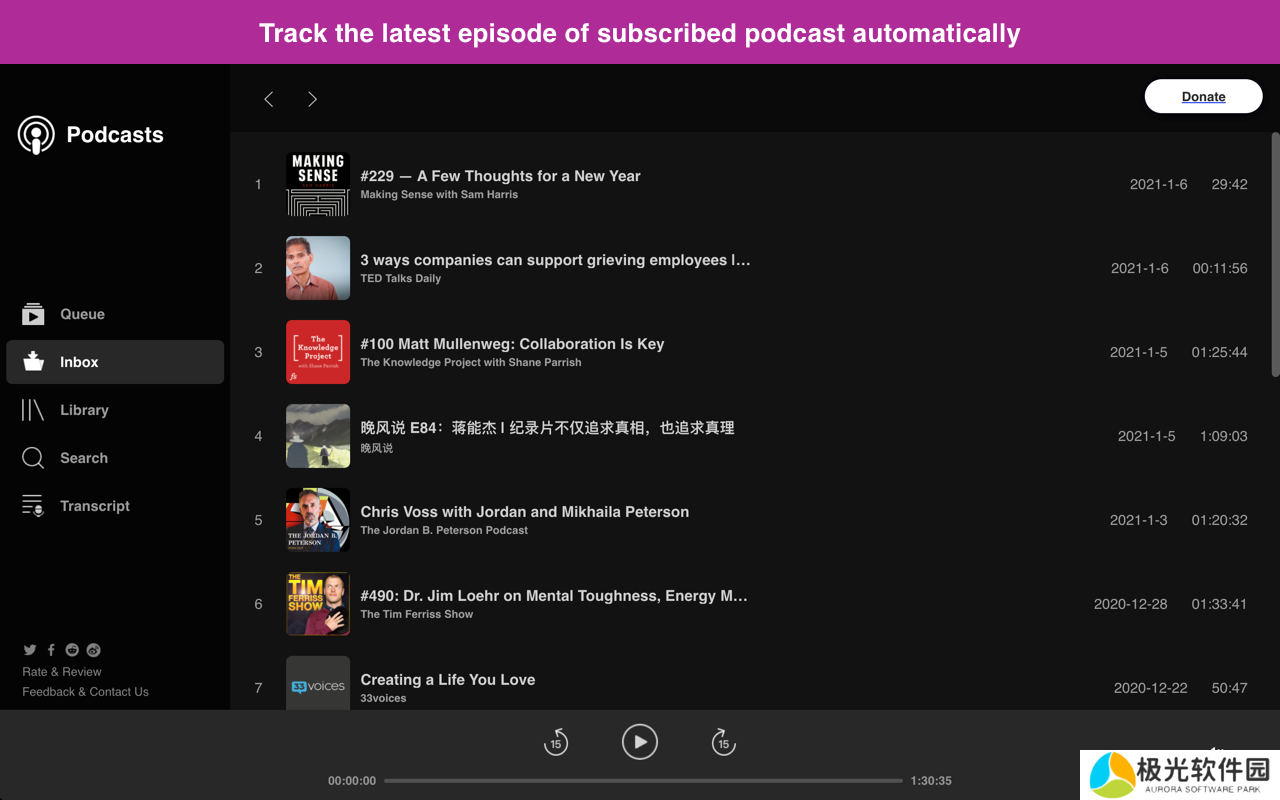Open the 晚风说 E84 episode
1280x800 pixels.
click(x=547, y=428)
